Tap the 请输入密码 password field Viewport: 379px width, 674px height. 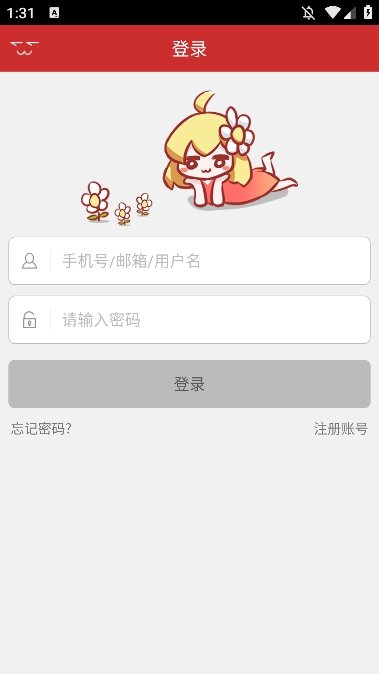[190, 319]
